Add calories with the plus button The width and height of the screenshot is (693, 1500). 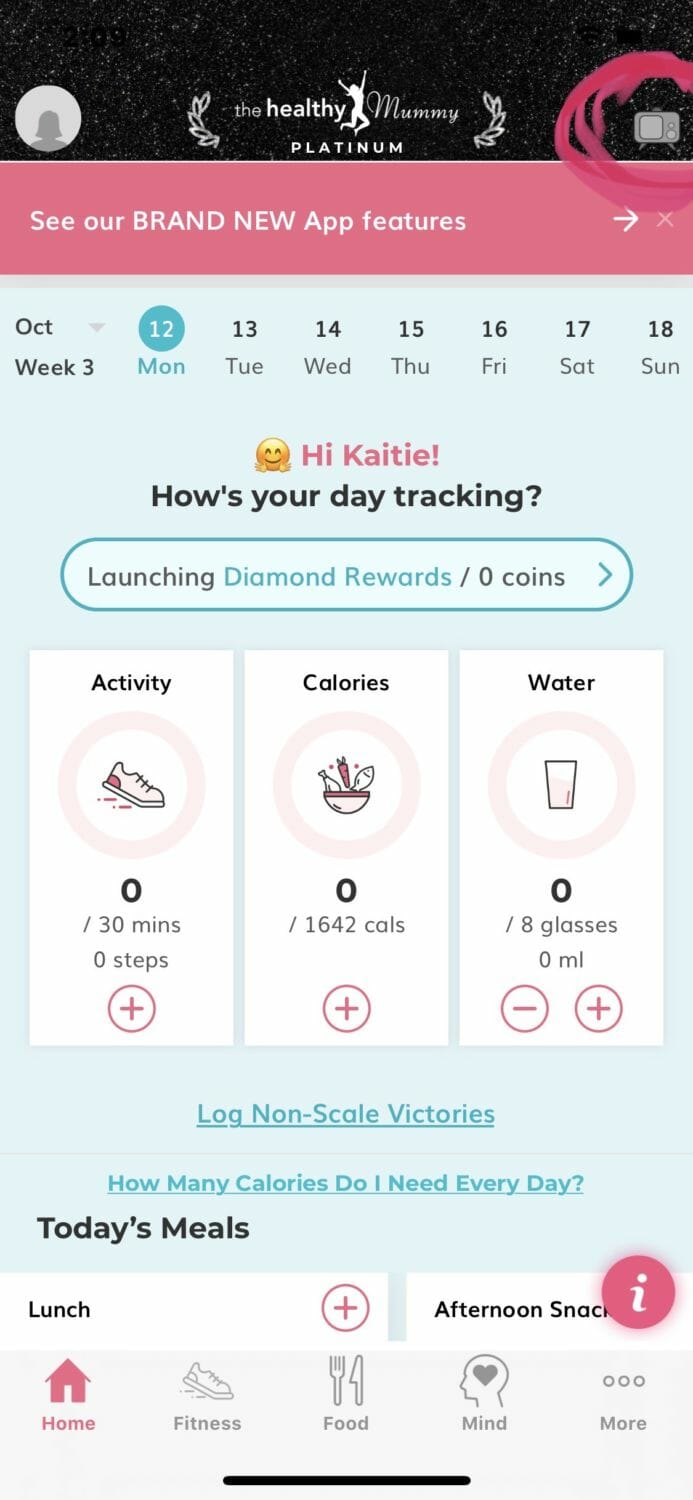[x=346, y=1009]
